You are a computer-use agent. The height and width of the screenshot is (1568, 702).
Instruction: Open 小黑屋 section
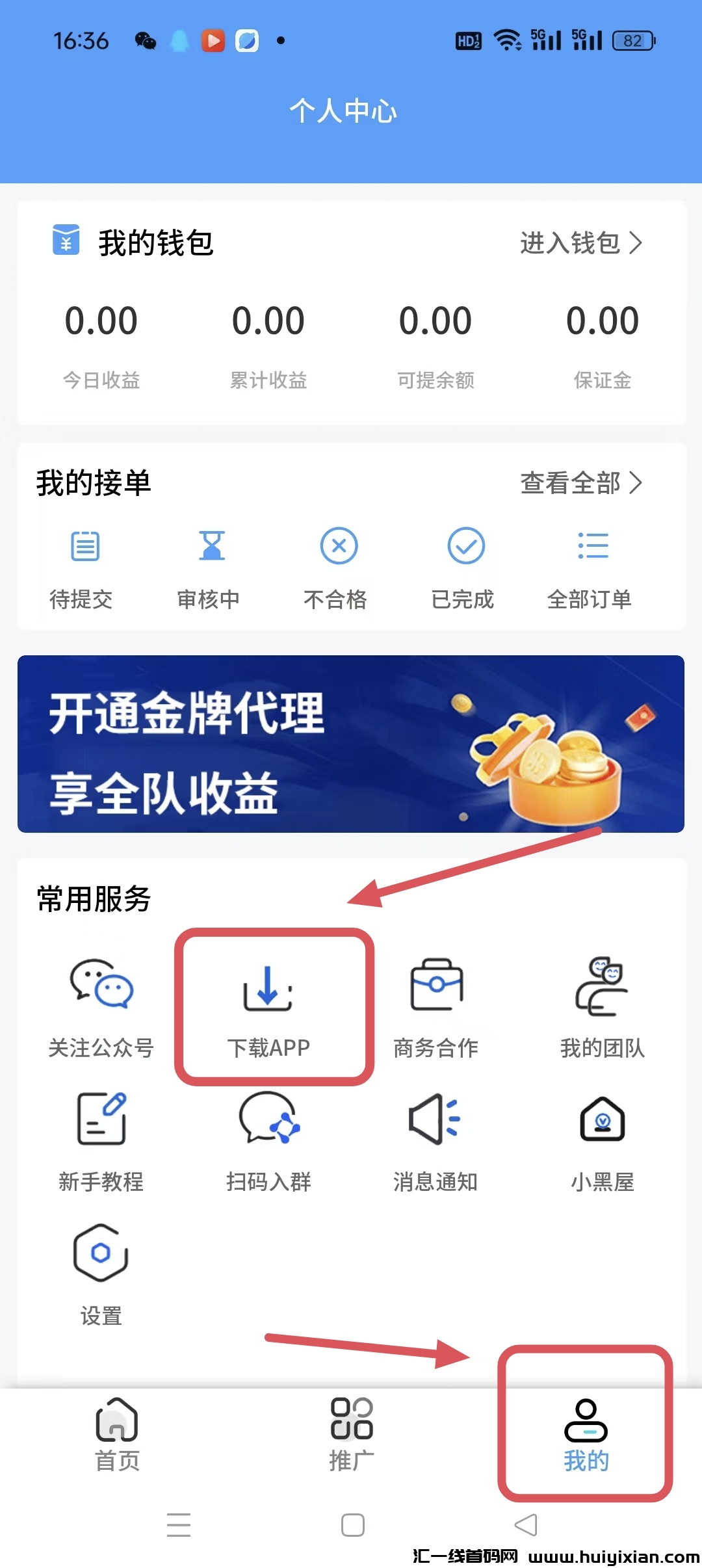[603, 1141]
